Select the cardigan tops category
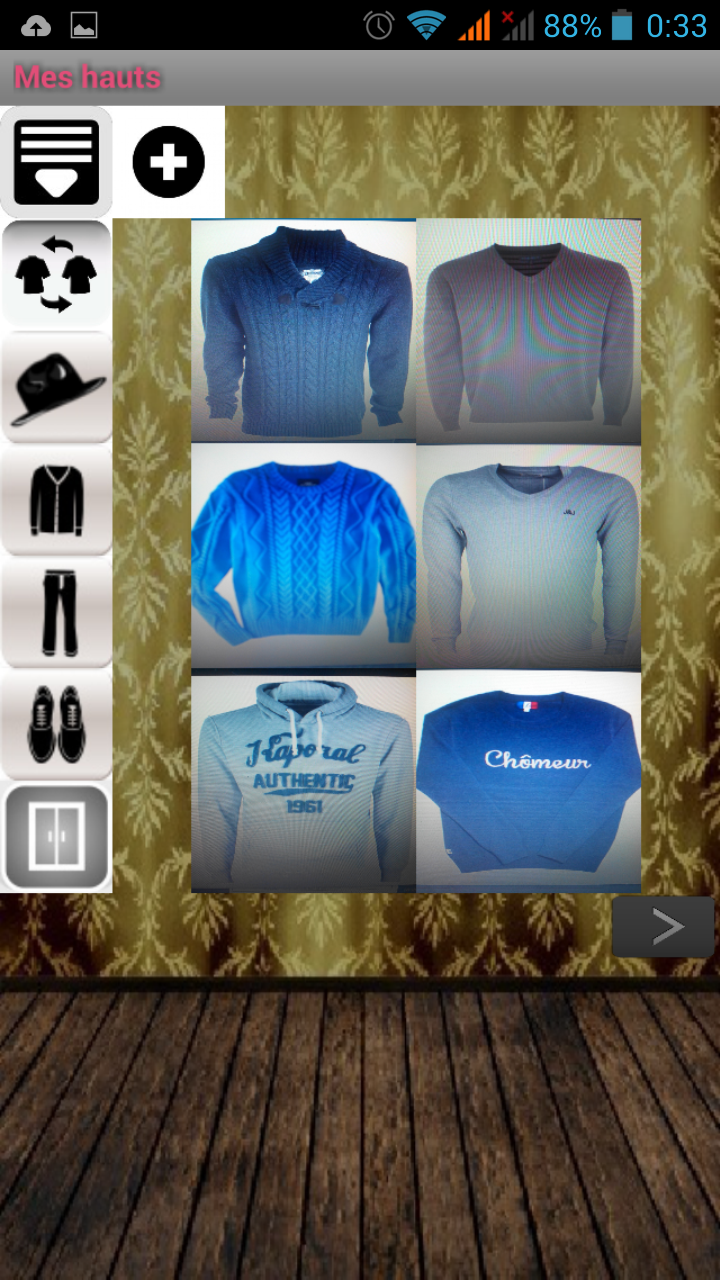This screenshot has height=1280, width=720. pyautogui.click(x=56, y=499)
